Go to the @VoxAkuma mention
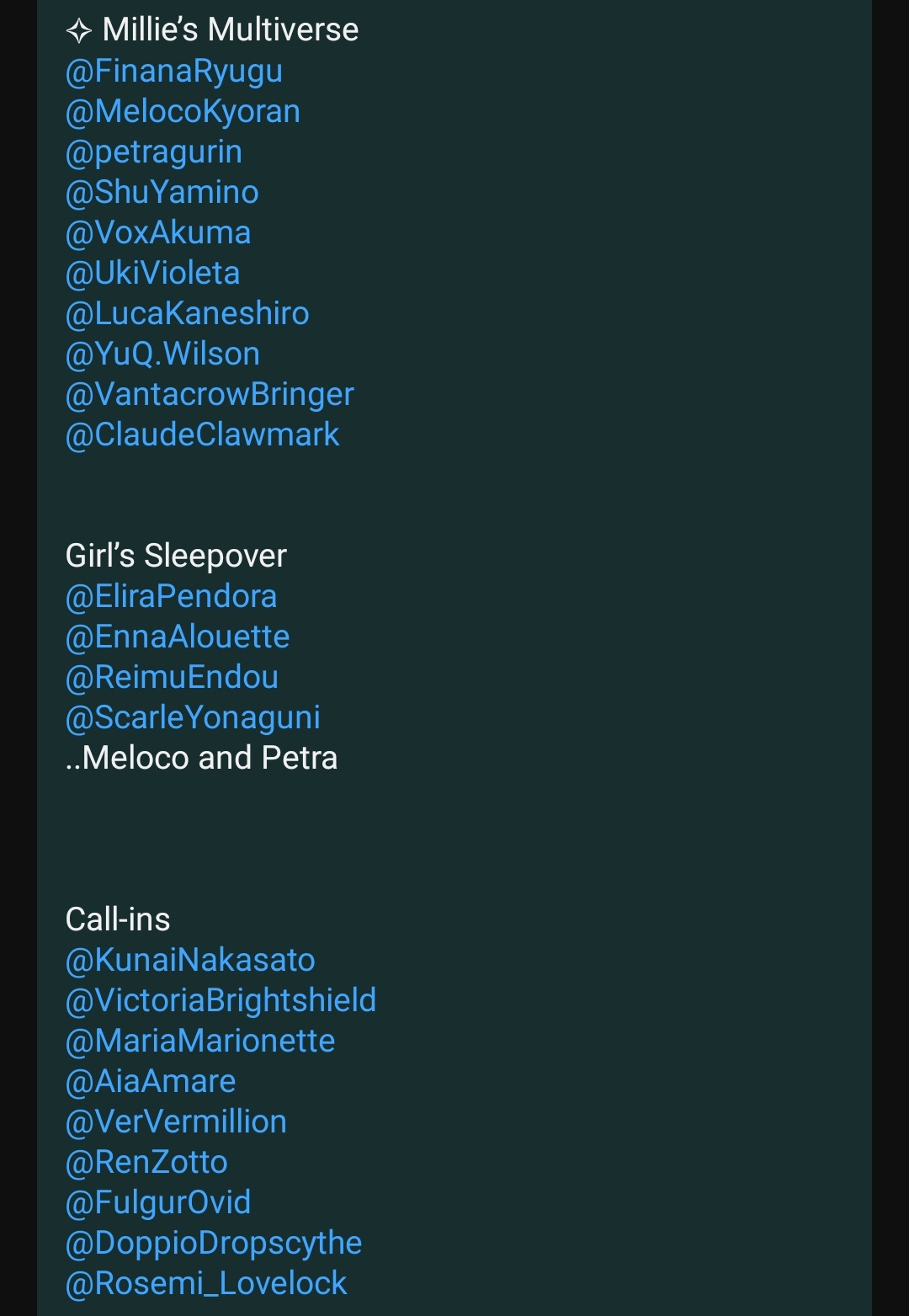Viewport: 909px width, 1316px height. tap(158, 233)
